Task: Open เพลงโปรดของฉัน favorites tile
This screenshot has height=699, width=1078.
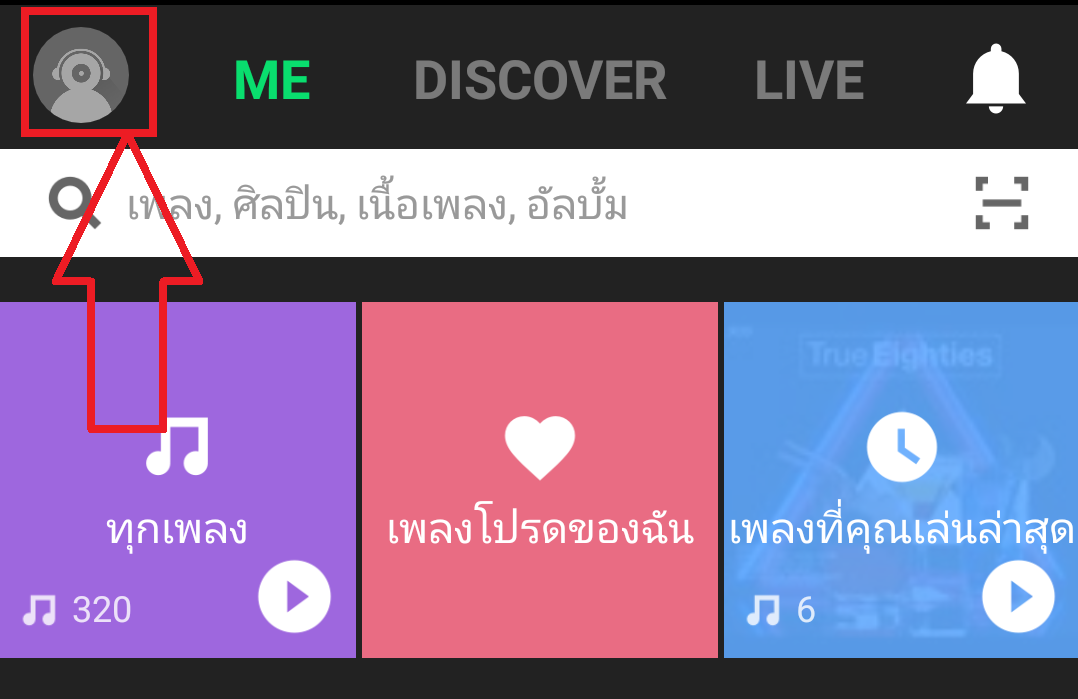Action: [x=539, y=480]
